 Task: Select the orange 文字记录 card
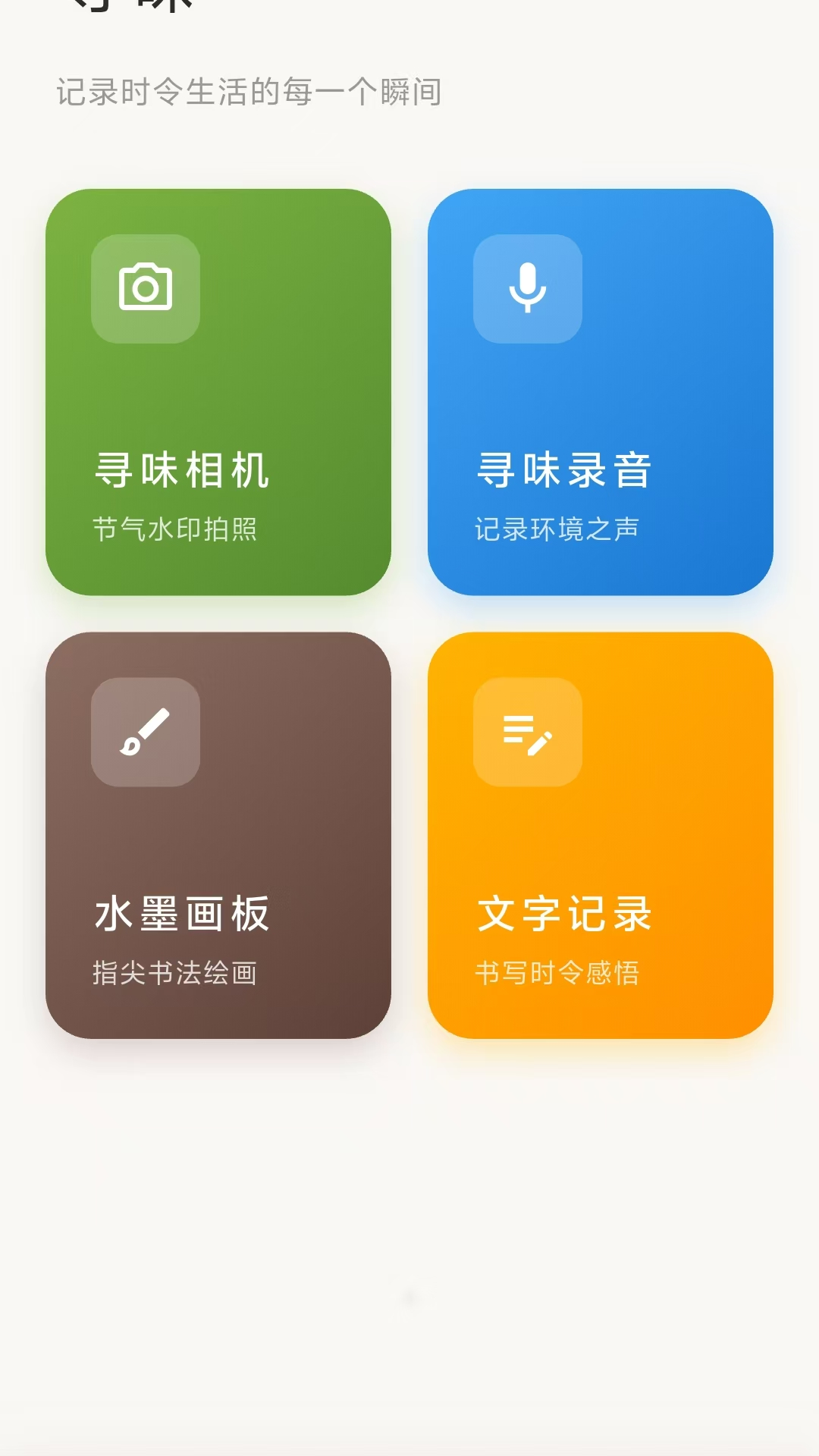[601, 834]
